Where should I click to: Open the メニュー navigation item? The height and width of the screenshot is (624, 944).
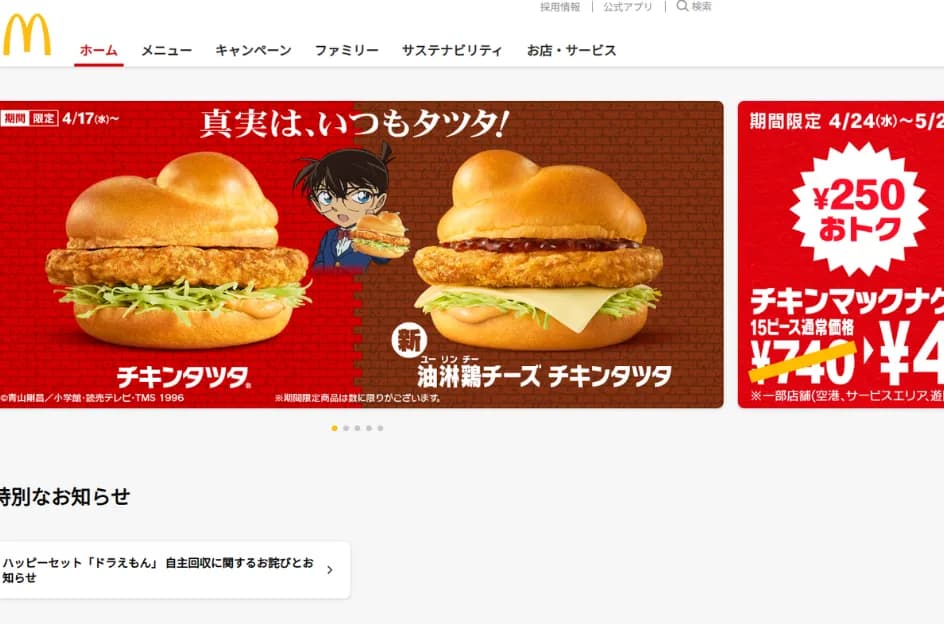[166, 50]
